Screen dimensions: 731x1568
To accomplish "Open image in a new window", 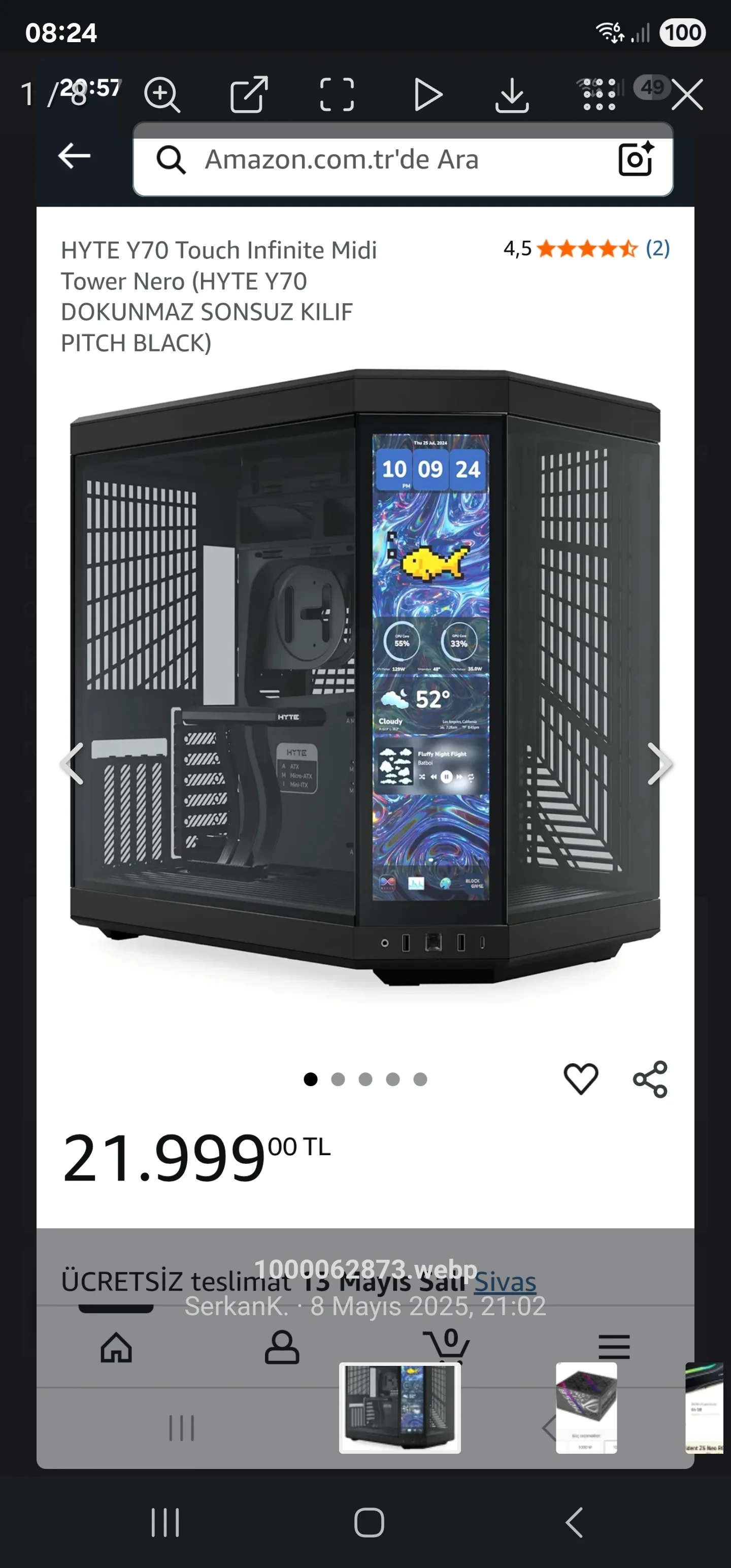I will (249, 95).
